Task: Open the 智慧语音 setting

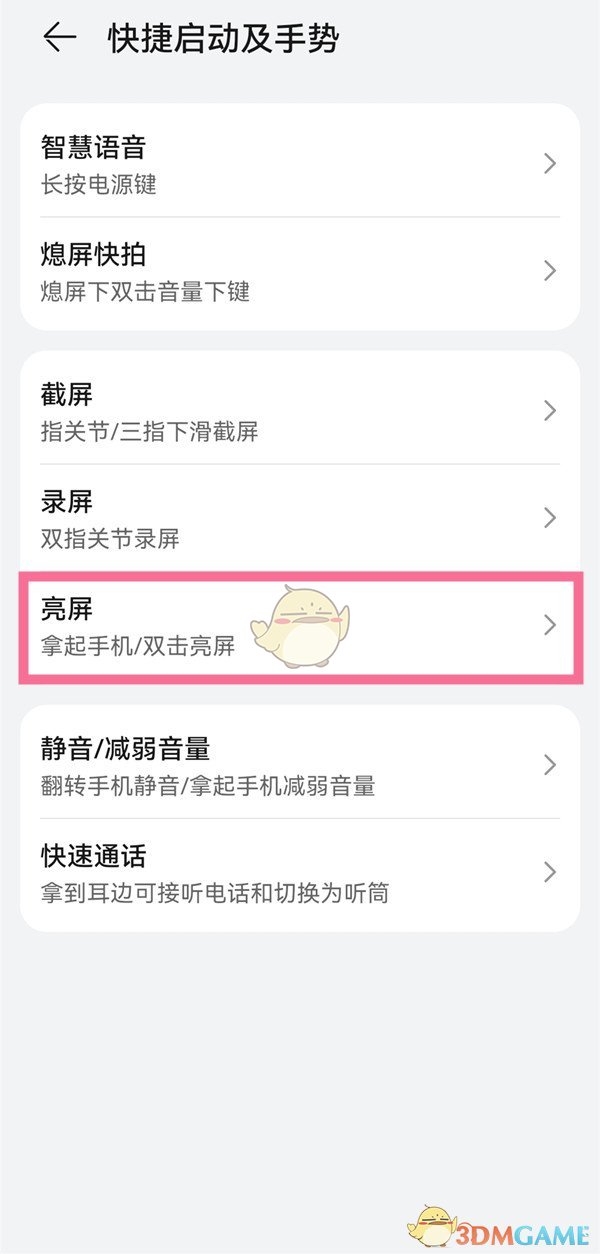Action: click(300, 164)
